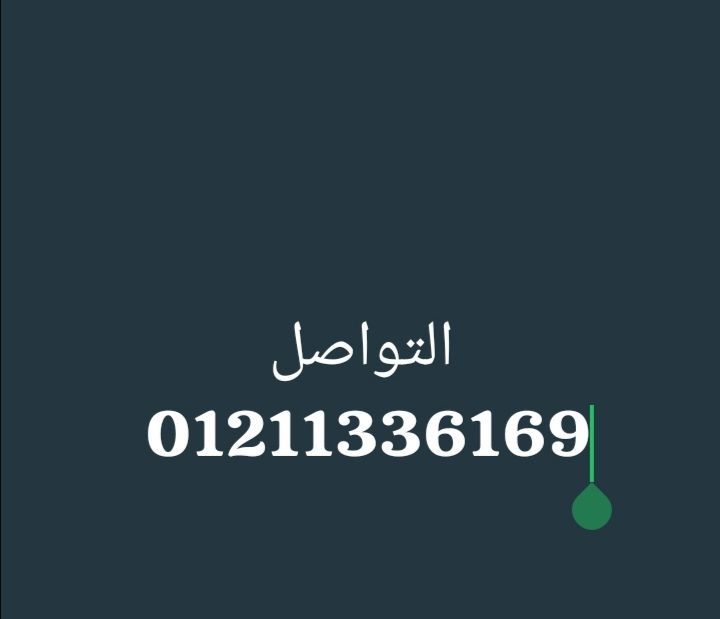Tap the phone number text 01211336169
720x619 pixels.
click(367, 434)
